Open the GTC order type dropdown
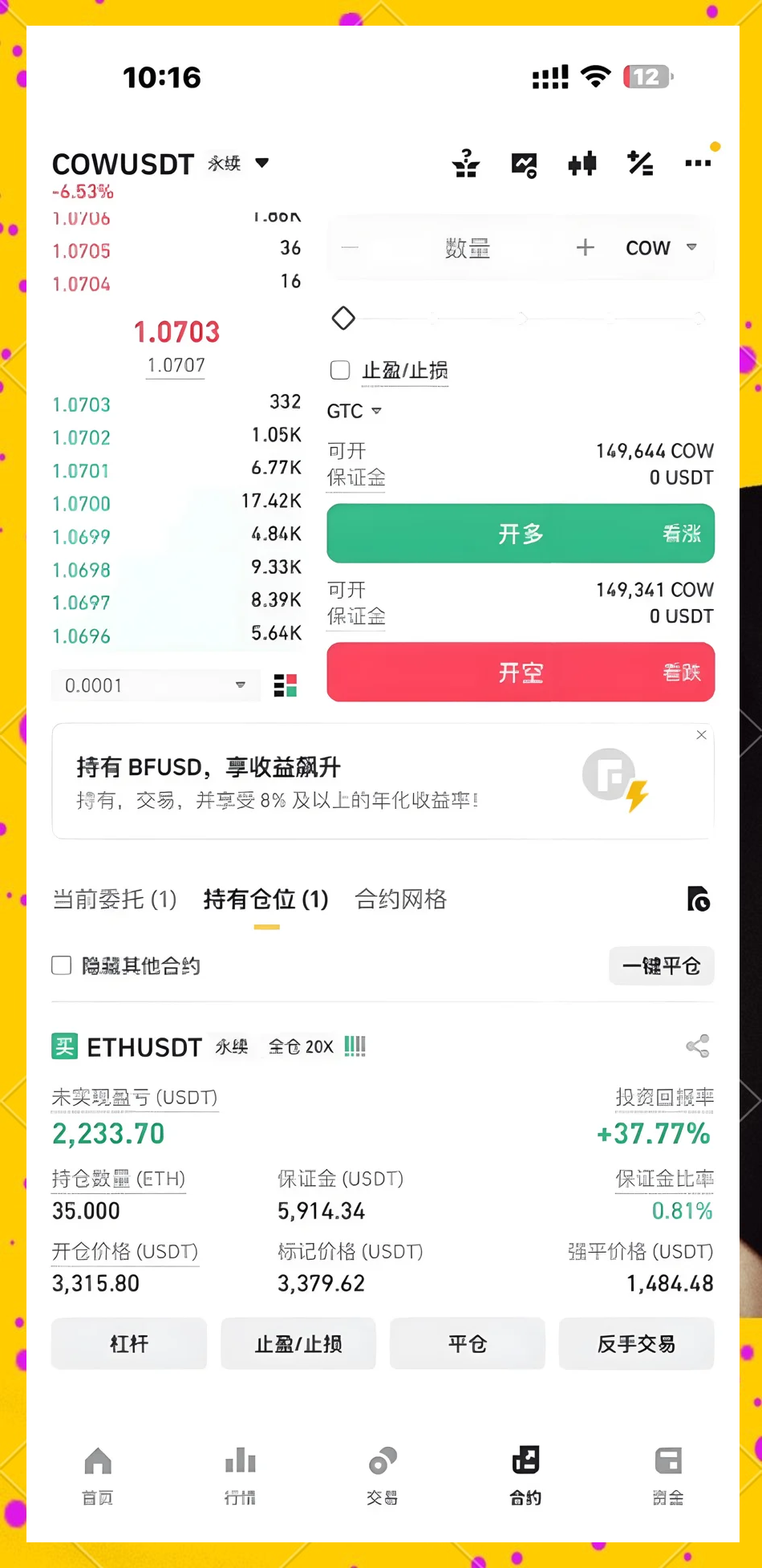The height and width of the screenshot is (1568, 762). tap(354, 411)
